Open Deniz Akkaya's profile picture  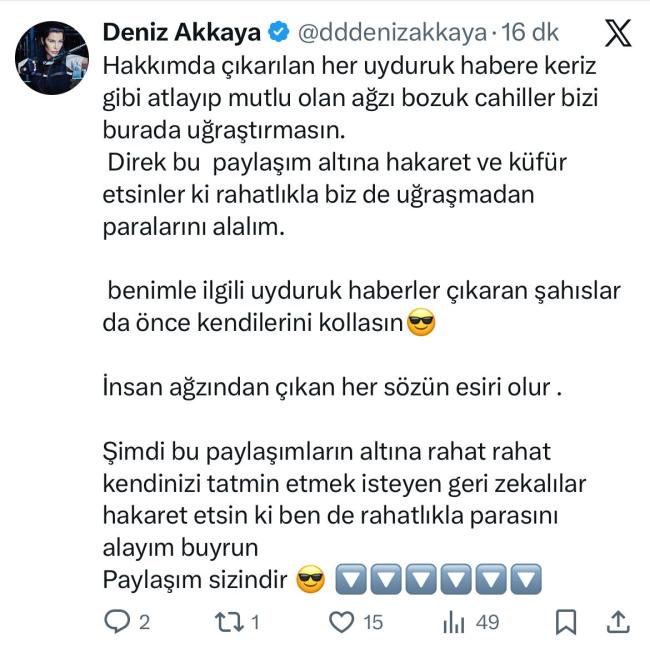click(x=53, y=57)
